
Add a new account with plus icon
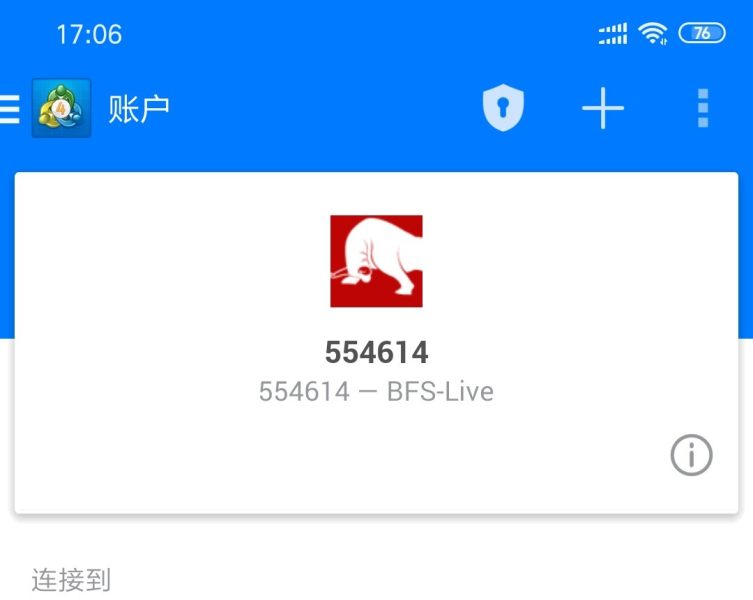click(x=603, y=108)
